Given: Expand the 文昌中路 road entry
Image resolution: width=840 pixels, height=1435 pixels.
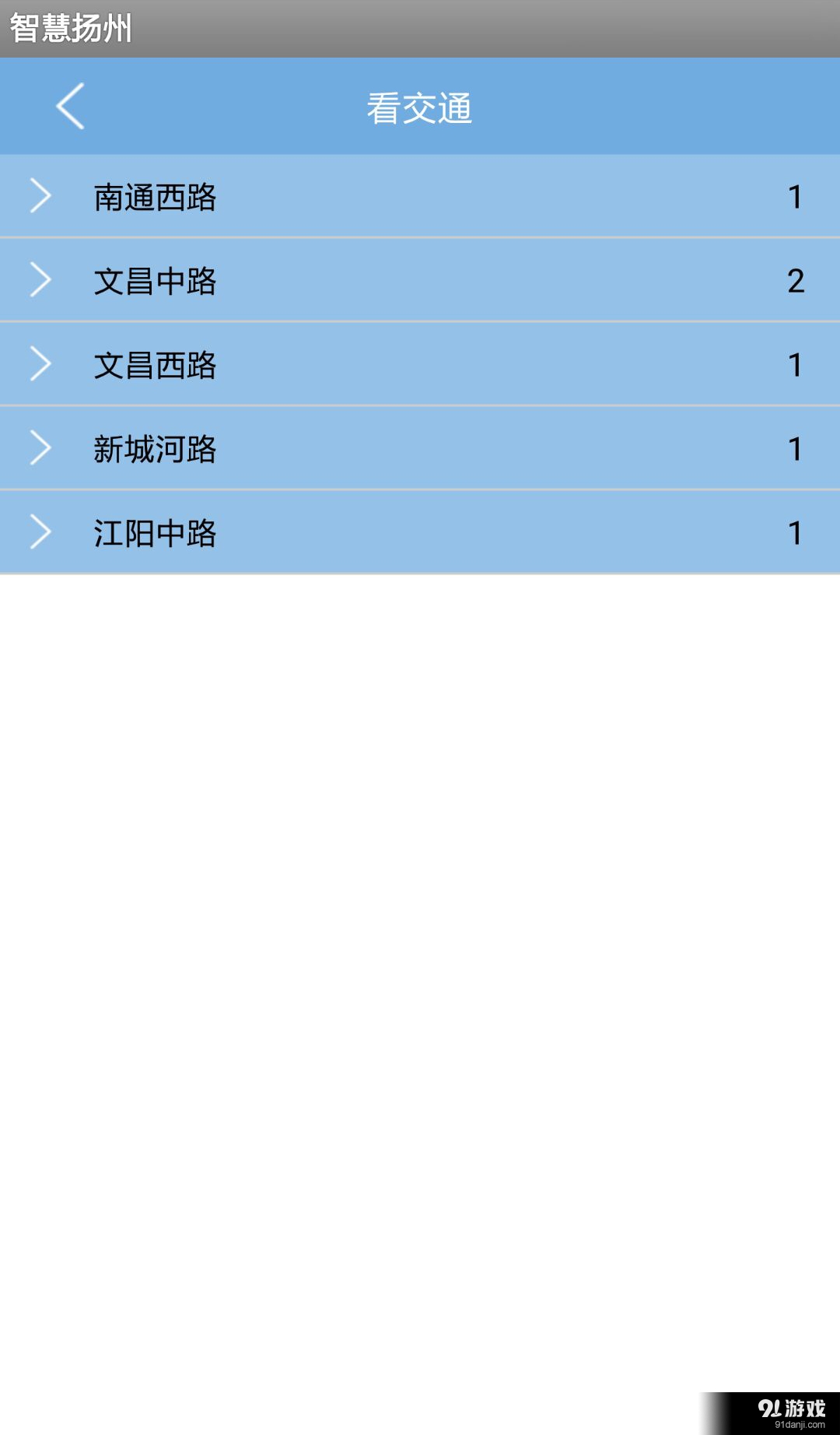Looking at the screenshot, I should tap(311, 280).
